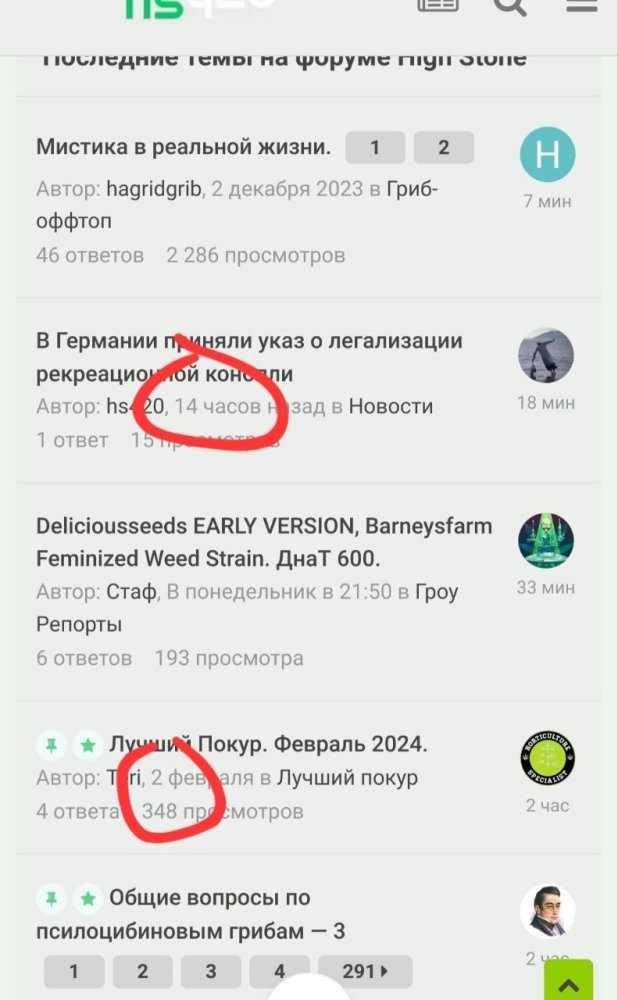Viewport: 618px width, 1000px height.
Task: Open topic Мистика в реальной жизни
Action: point(183,147)
